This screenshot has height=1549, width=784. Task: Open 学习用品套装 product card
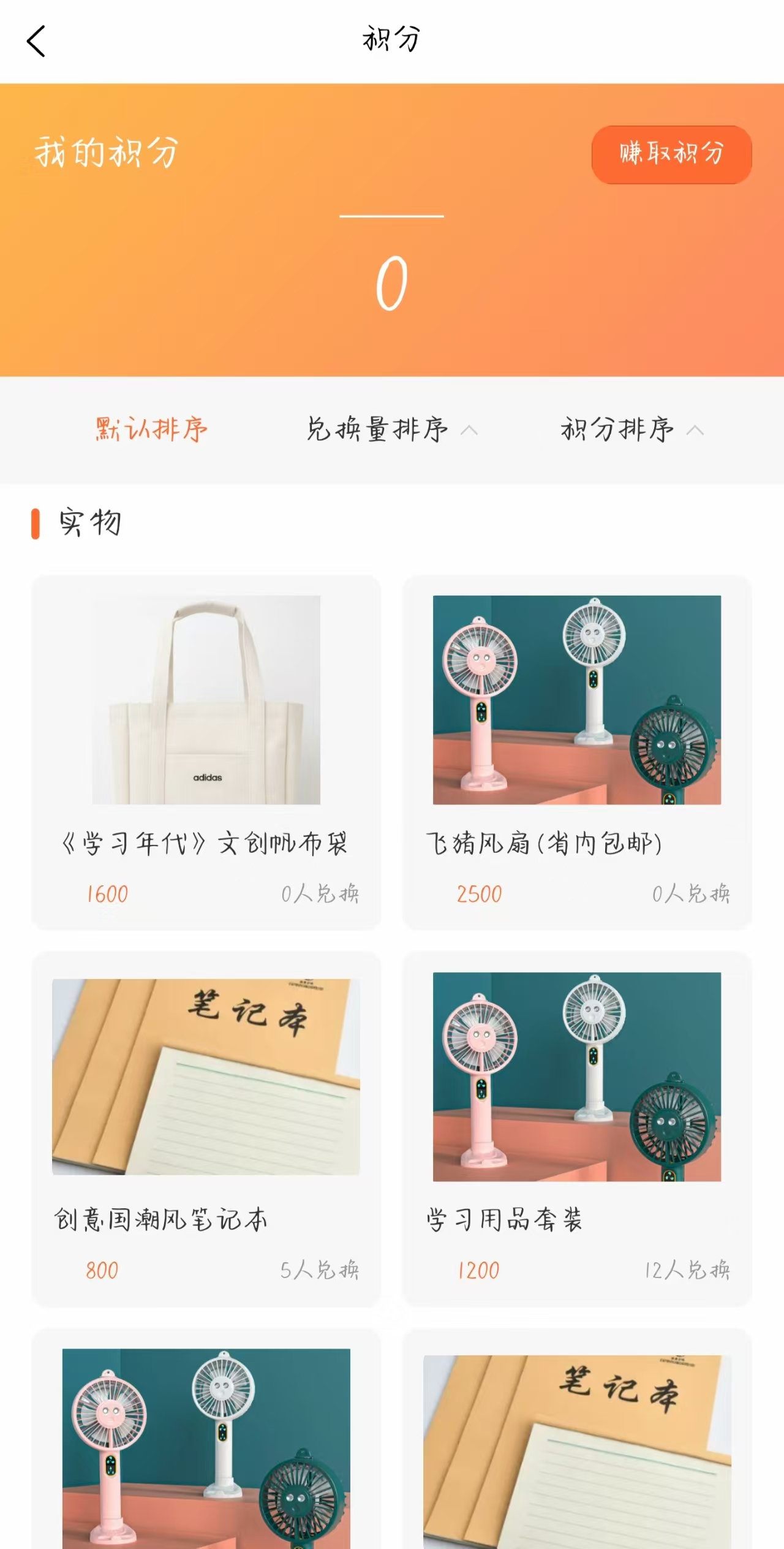pos(576,1129)
